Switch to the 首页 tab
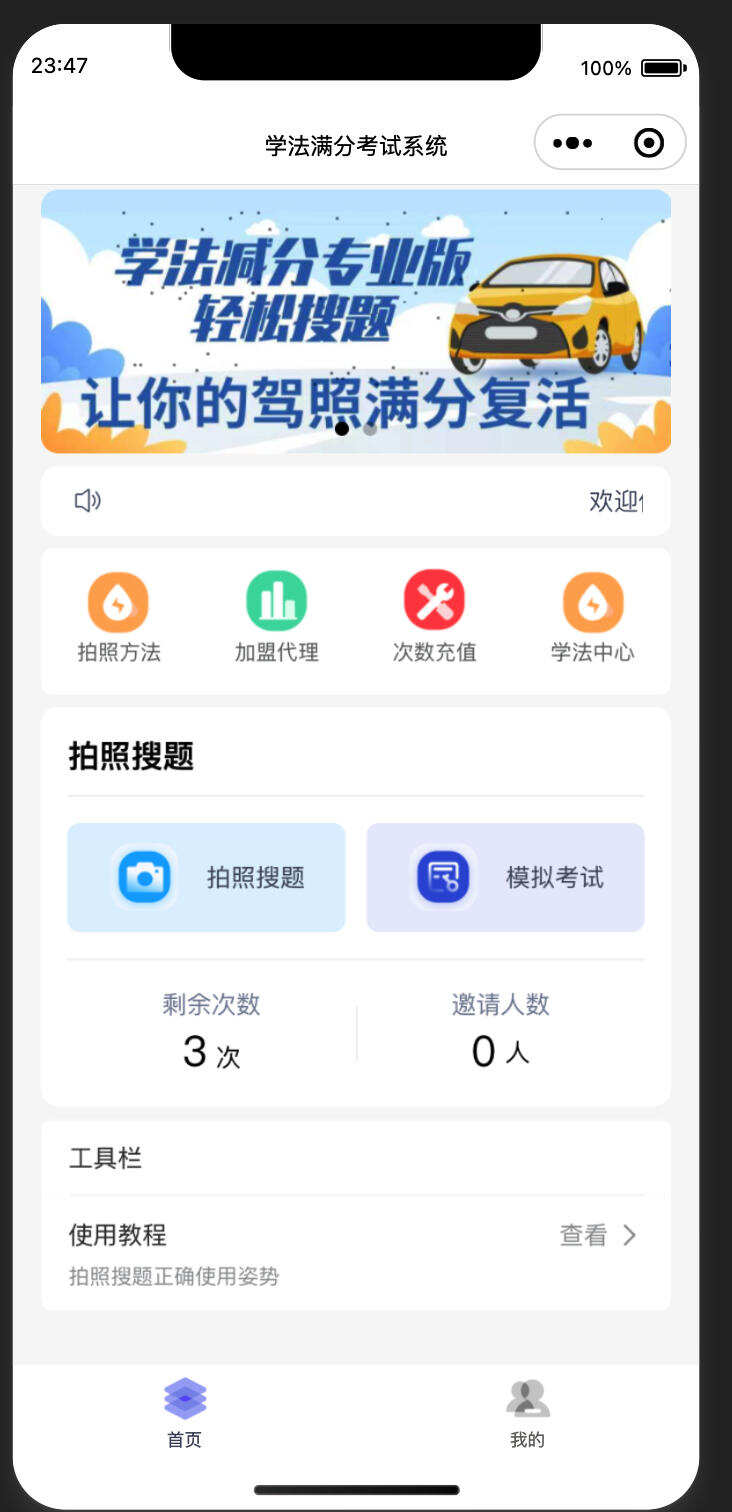Image resolution: width=732 pixels, height=1512 pixels. click(x=184, y=1410)
